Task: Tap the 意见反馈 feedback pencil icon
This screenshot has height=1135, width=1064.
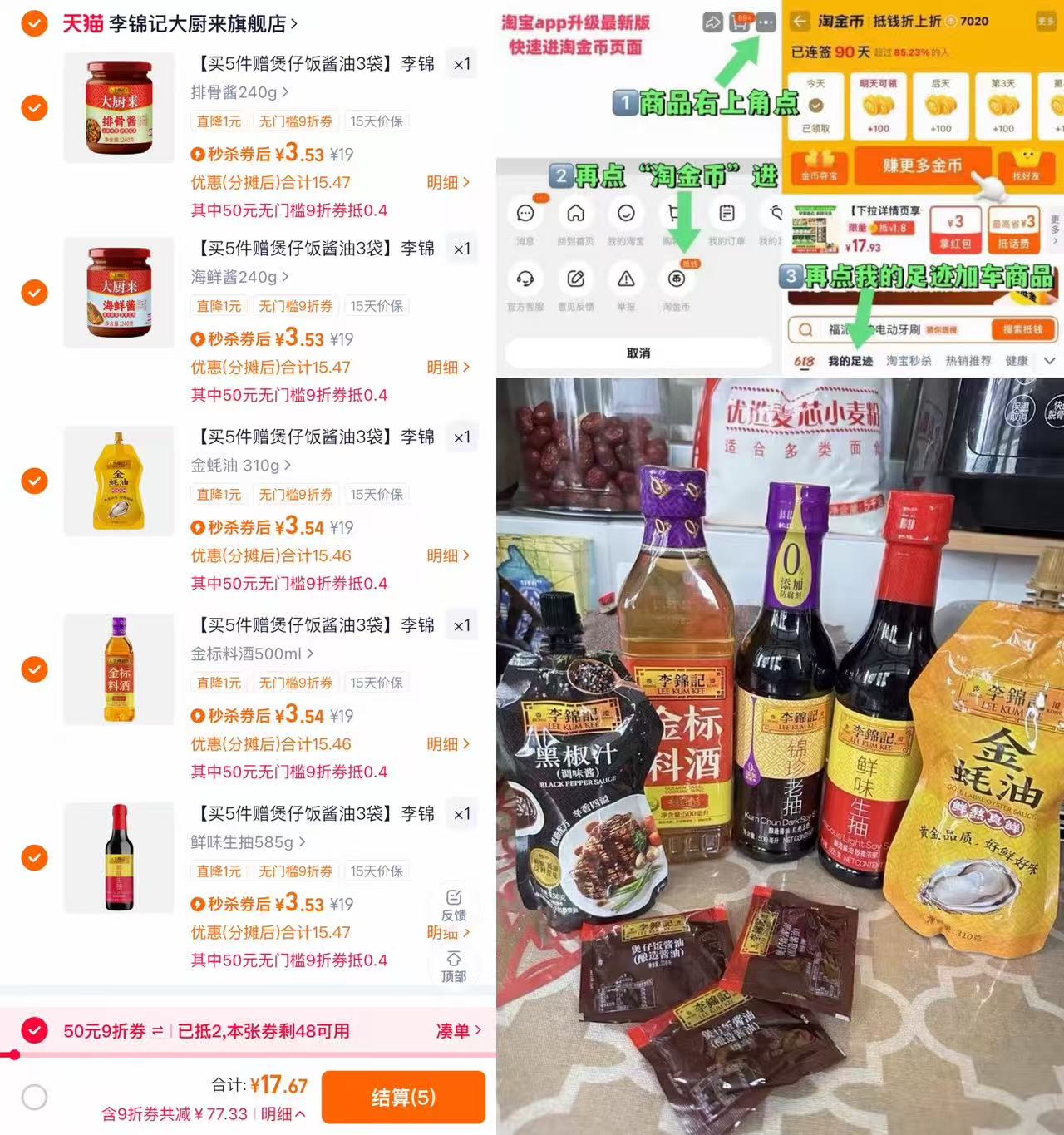Action: coord(576,279)
